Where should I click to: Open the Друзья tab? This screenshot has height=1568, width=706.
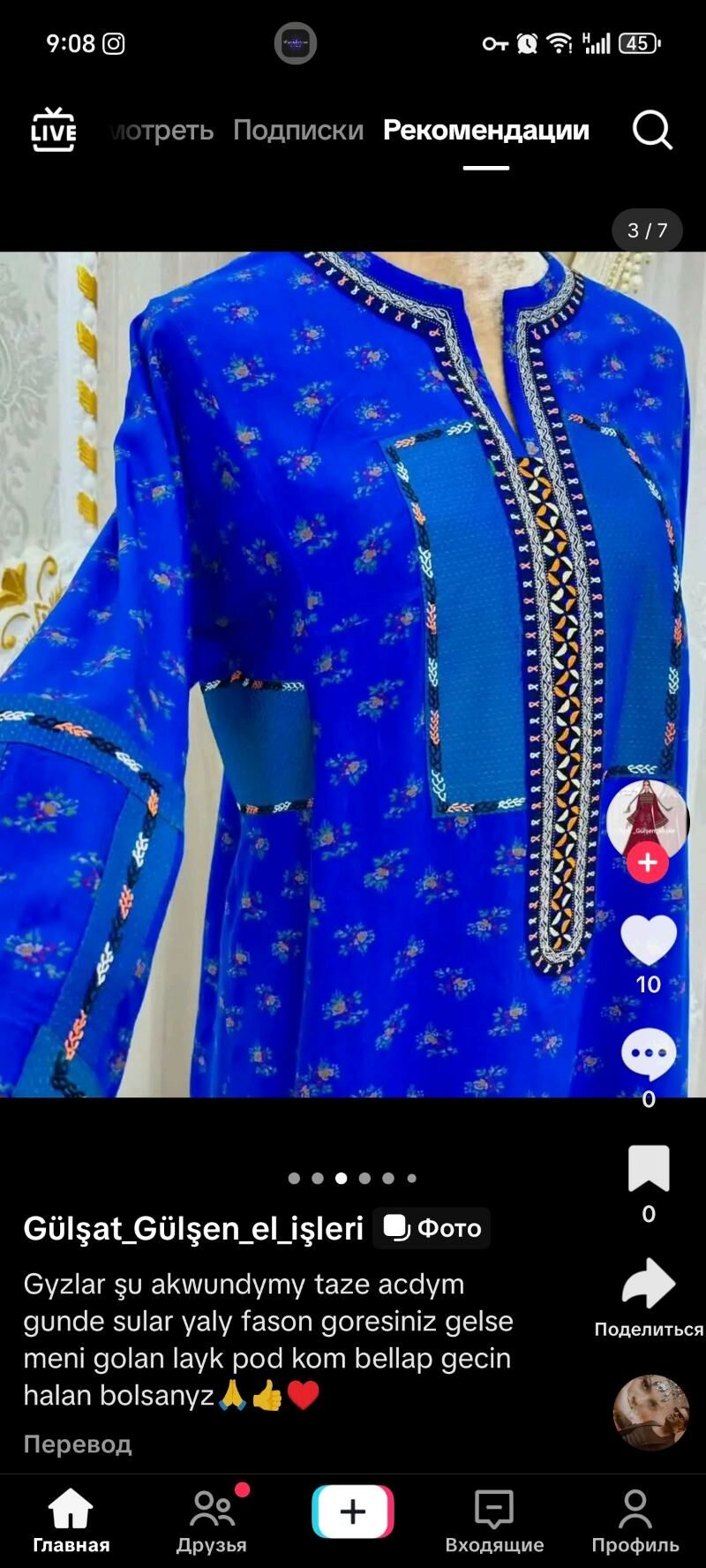coord(212,1521)
